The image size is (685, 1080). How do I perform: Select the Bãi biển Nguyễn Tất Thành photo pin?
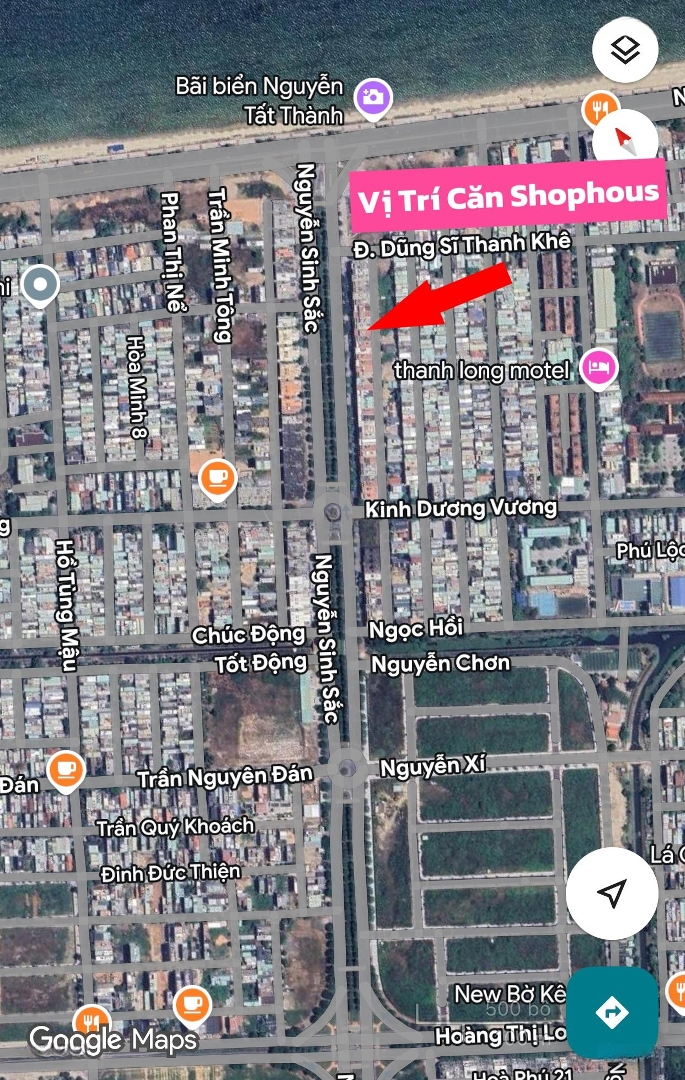click(373, 98)
